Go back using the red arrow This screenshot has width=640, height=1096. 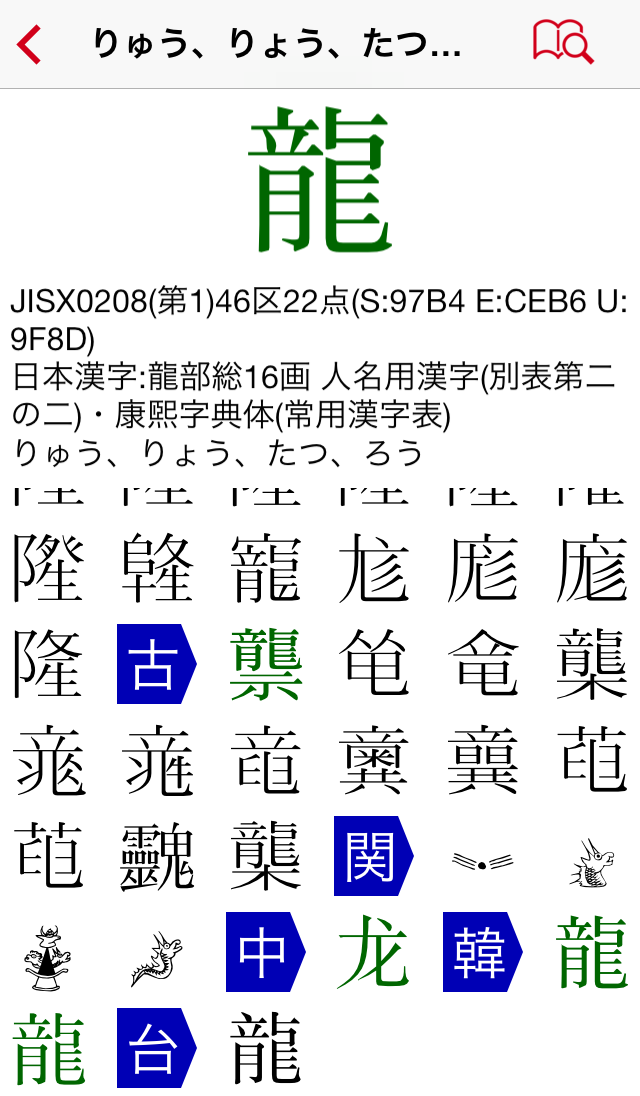30,44
